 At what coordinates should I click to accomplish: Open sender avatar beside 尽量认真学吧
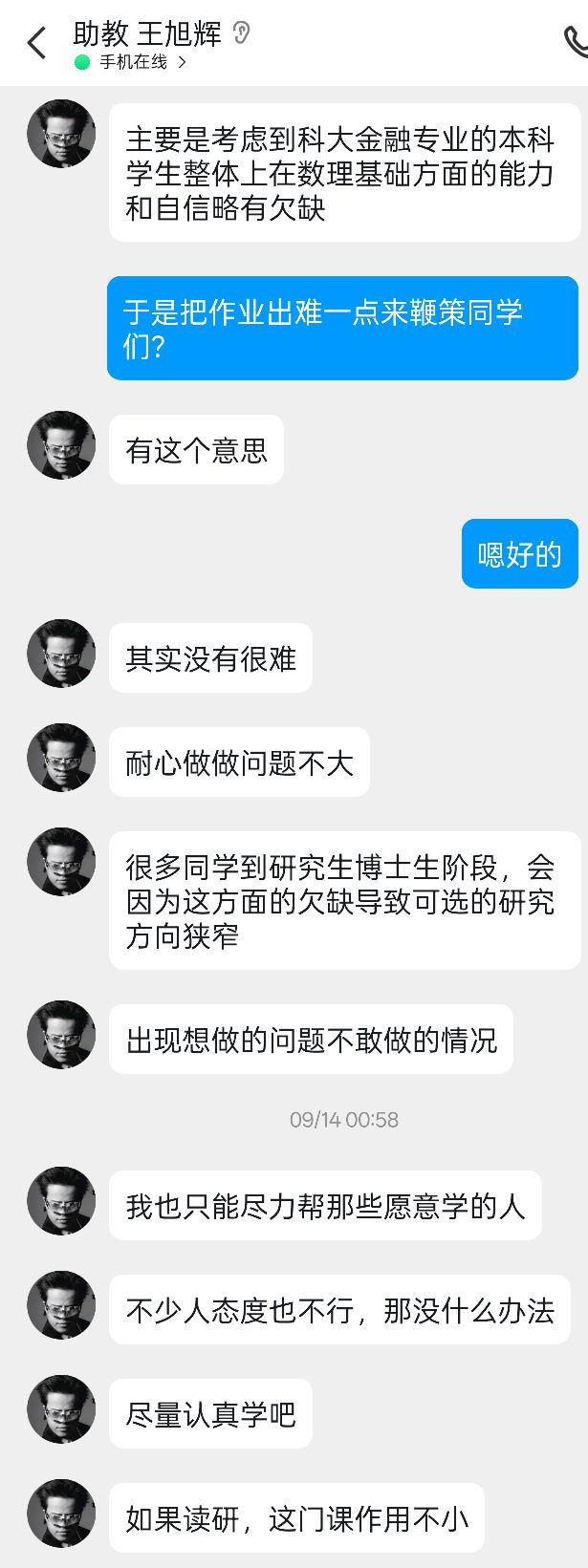[61, 1409]
